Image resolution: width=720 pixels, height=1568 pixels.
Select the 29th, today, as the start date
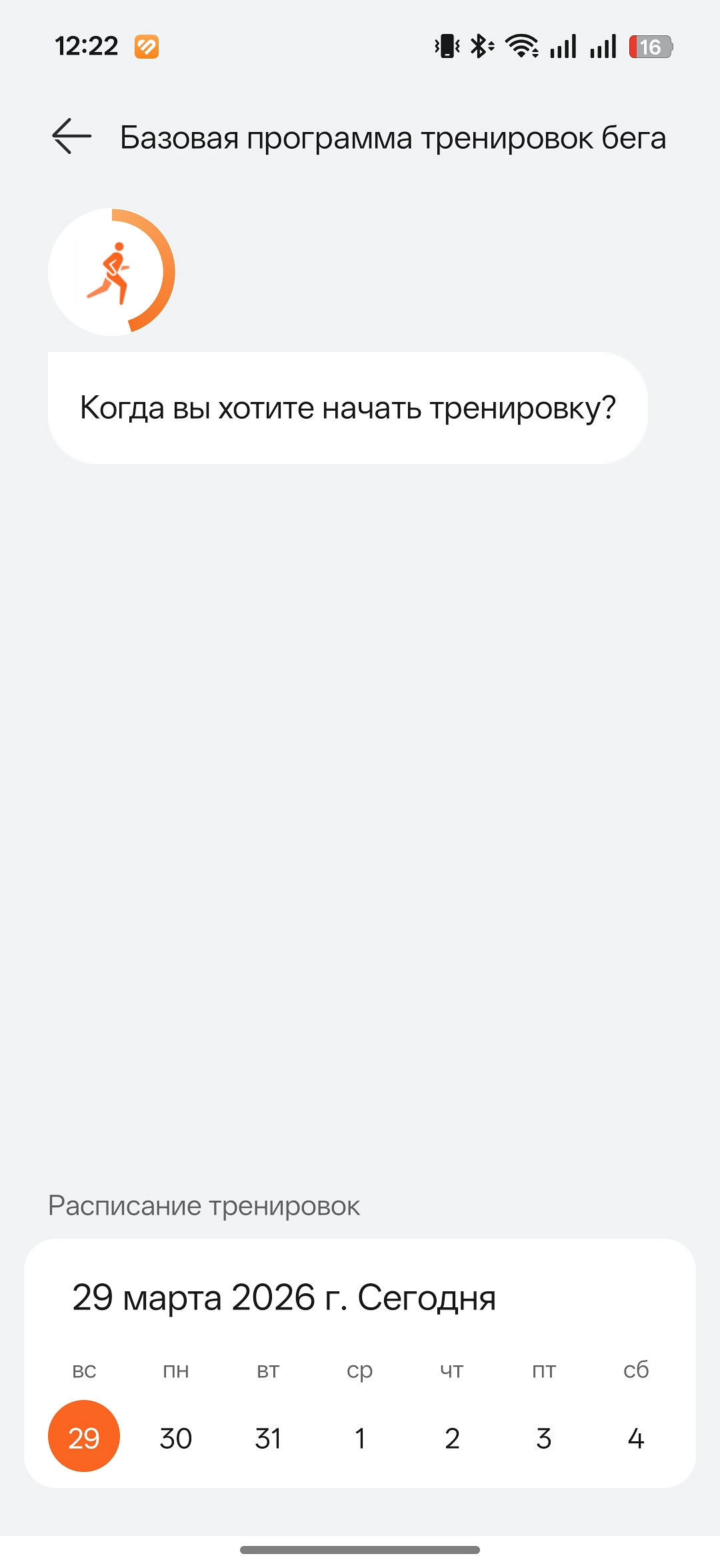tap(84, 1438)
